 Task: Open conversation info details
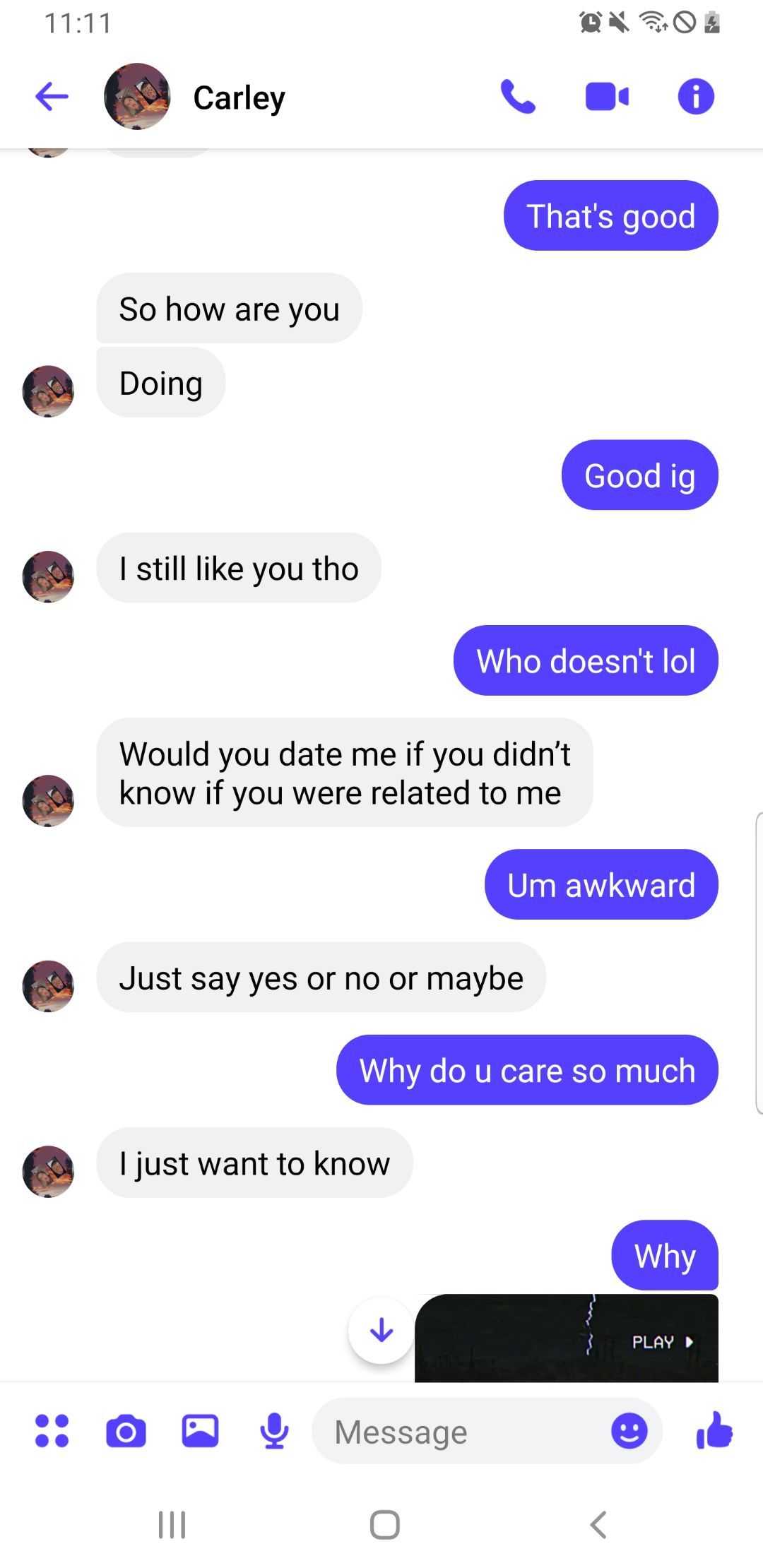coord(696,97)
